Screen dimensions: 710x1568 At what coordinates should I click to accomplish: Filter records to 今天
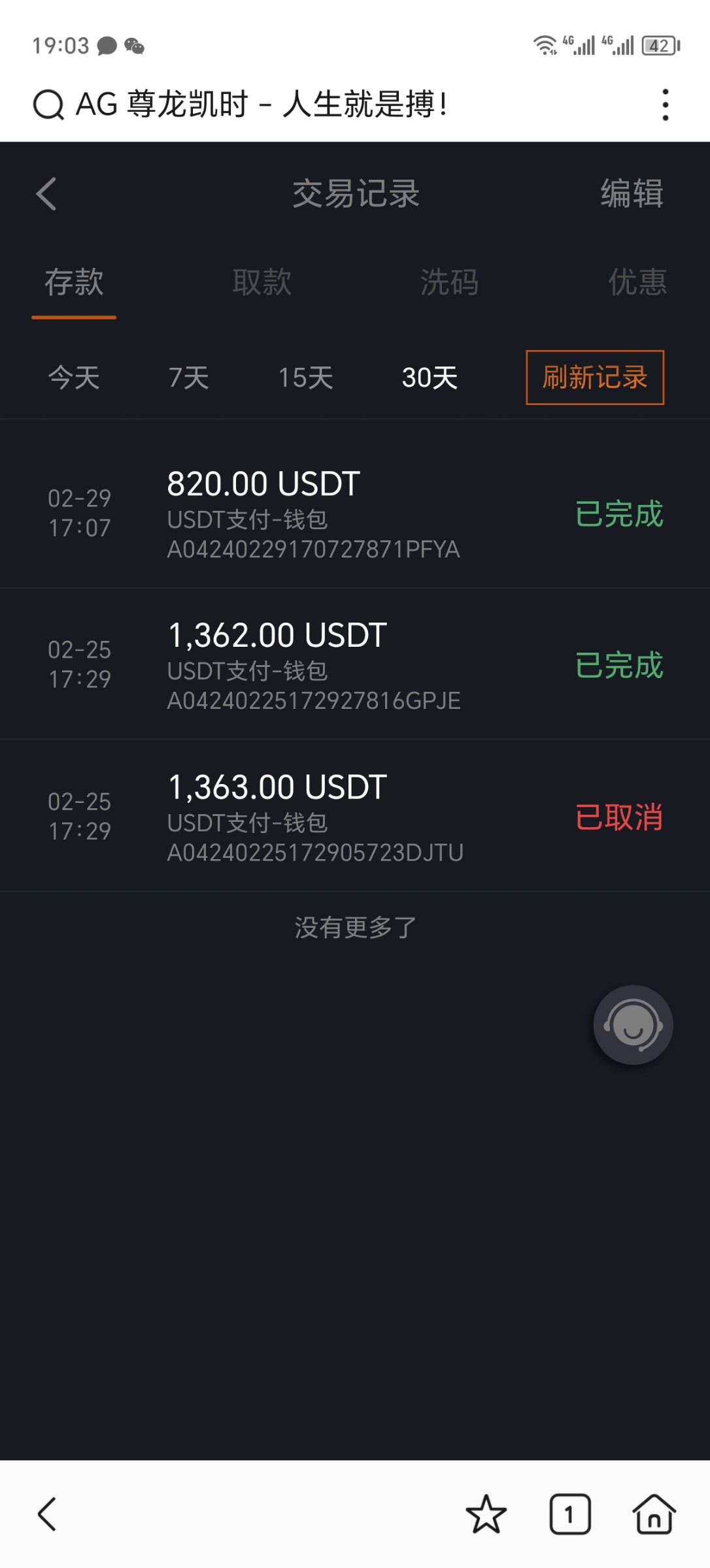click(74, 378)
